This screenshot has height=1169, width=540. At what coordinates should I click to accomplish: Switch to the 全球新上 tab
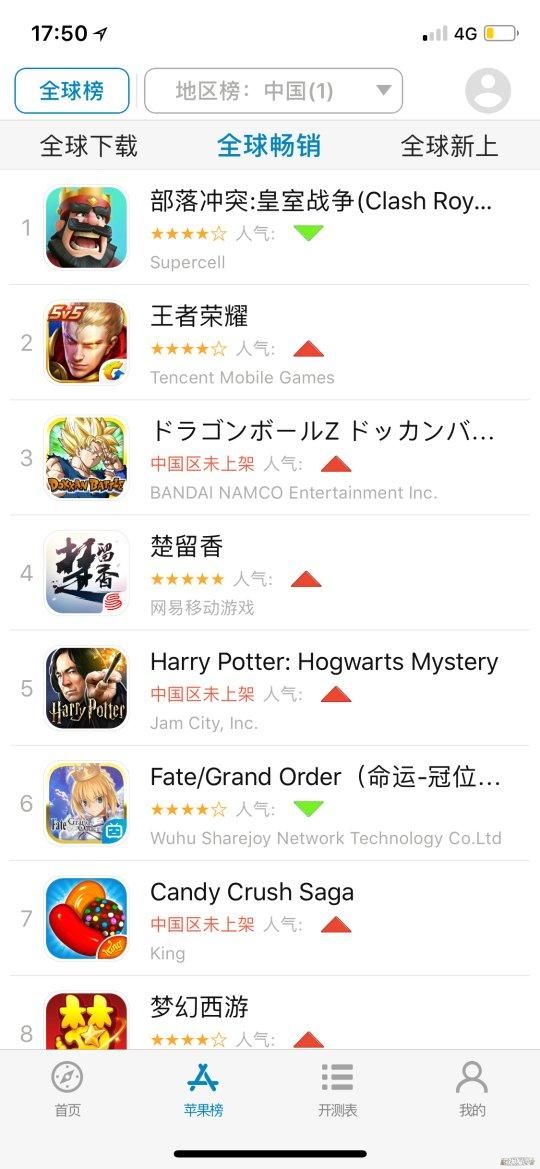click(449, 145)
